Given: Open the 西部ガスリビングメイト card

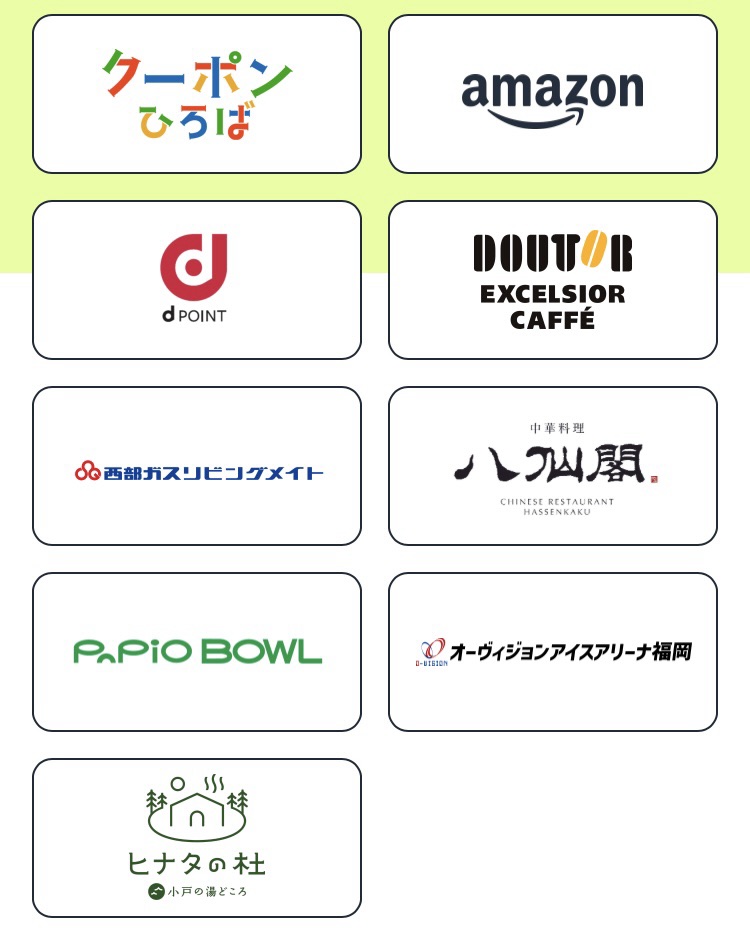Looking at the screenshot, I should tap(197, 466).
